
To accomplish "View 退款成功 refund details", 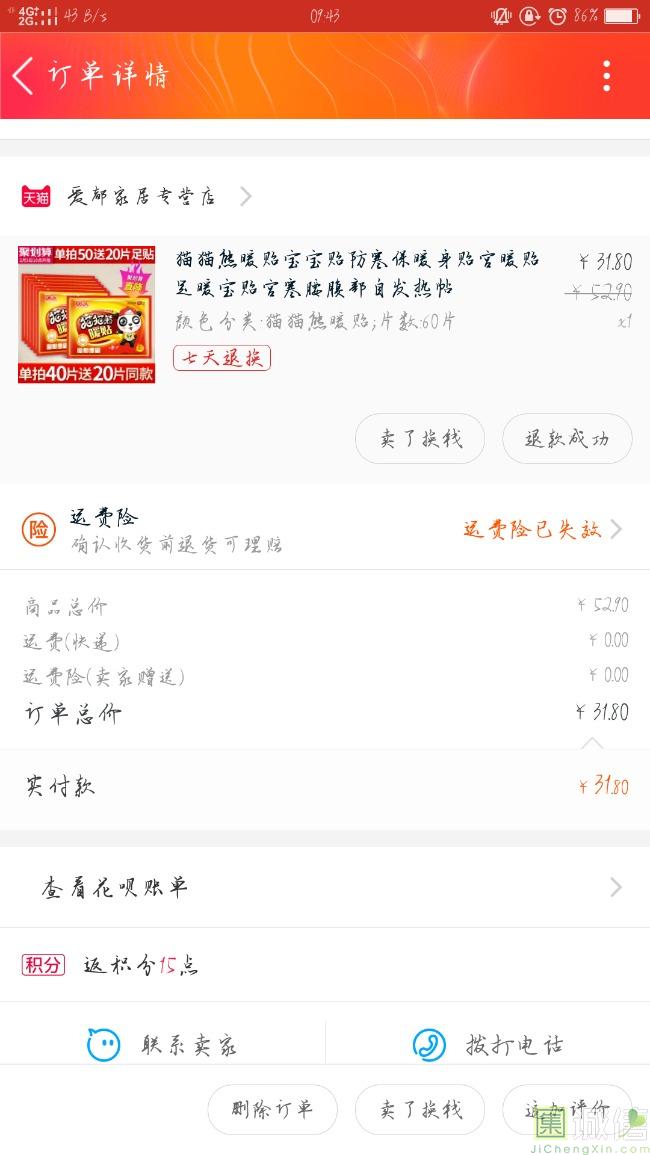I will (567, 438).
